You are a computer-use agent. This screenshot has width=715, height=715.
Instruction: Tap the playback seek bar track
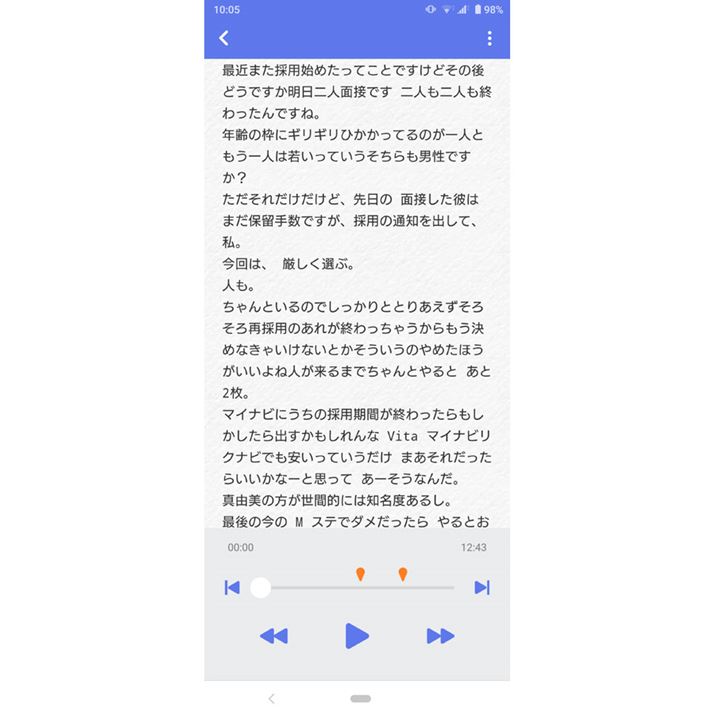(330, 588)
